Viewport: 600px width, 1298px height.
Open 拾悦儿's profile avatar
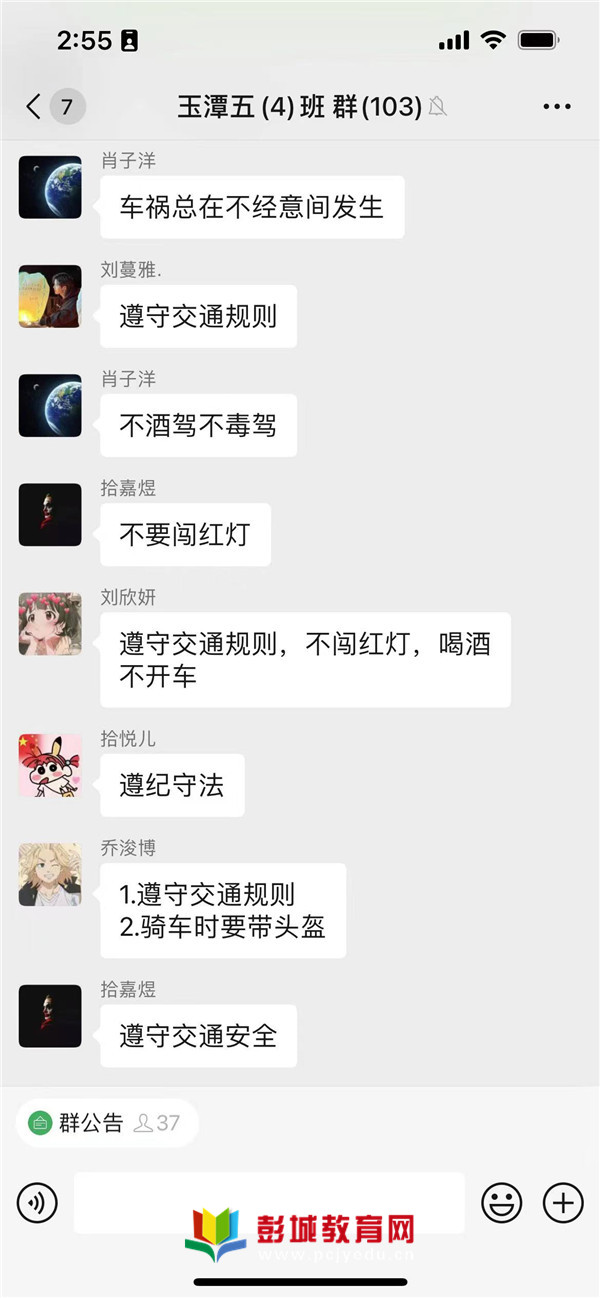pos(50,765)
